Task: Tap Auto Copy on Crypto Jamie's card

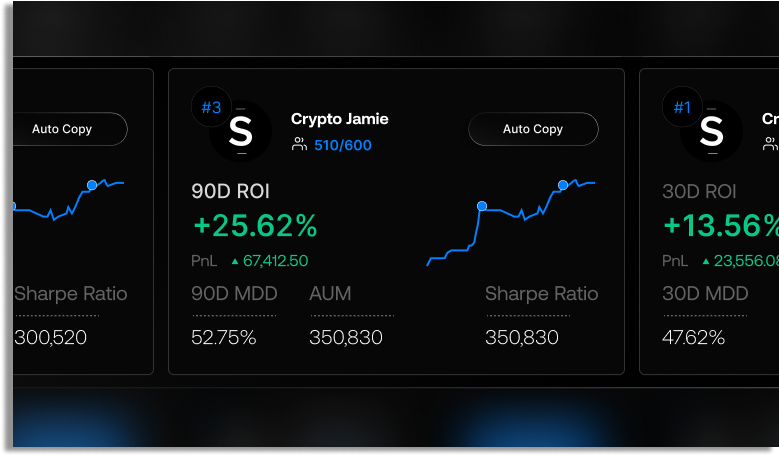Action: 533,129
